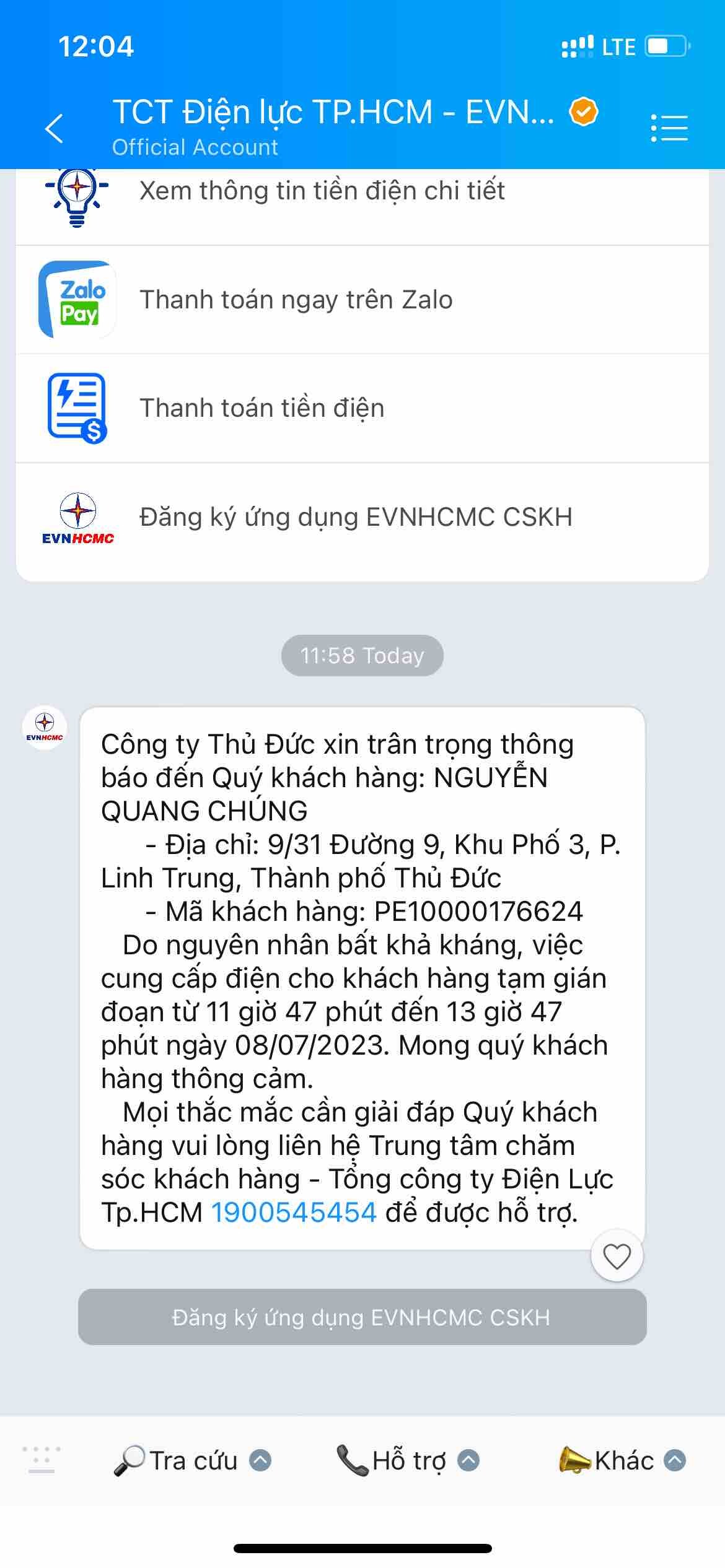Tap the gray Đăng ký ứng dụng button
Viewport: 725px width, 1568px height.
[x=362, y=1317]
